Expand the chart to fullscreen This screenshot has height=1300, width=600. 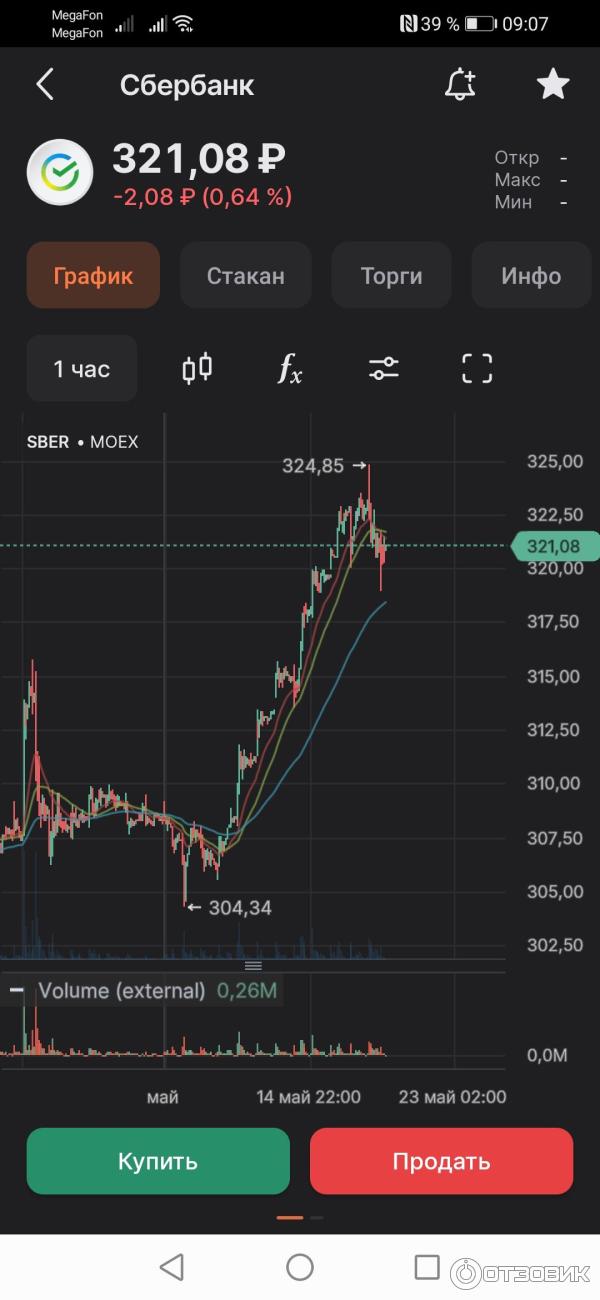478,369
